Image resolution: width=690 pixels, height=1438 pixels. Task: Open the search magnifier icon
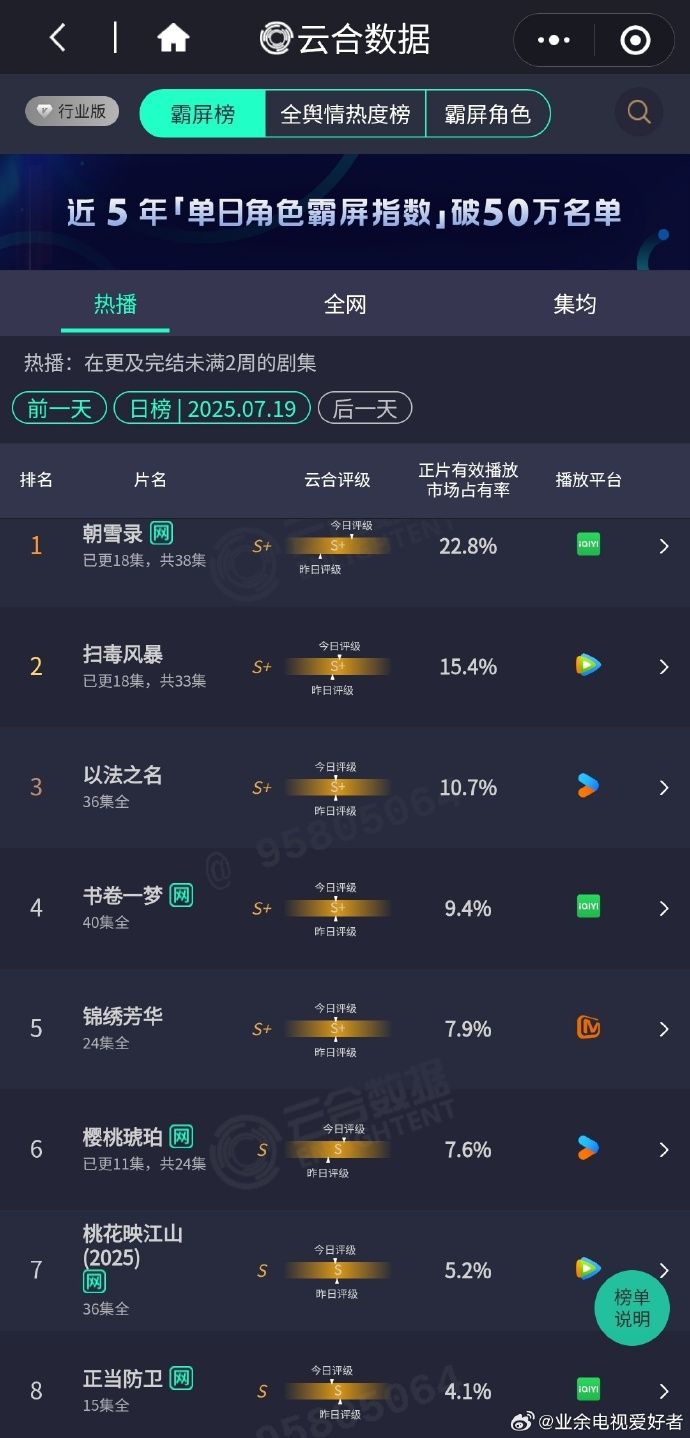pyautogui.click(x=639, y=112)
